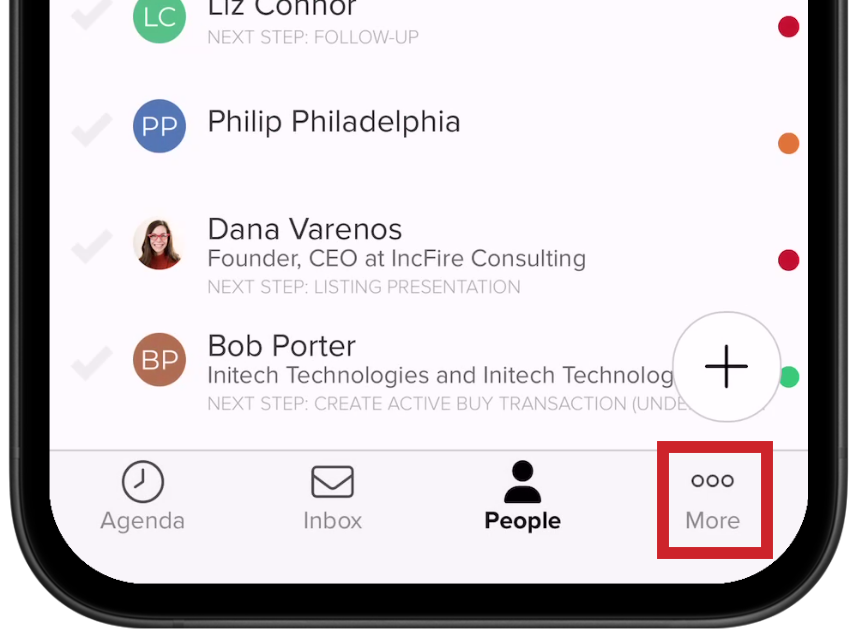Open Bob Porter's contact

pos(281,347)
